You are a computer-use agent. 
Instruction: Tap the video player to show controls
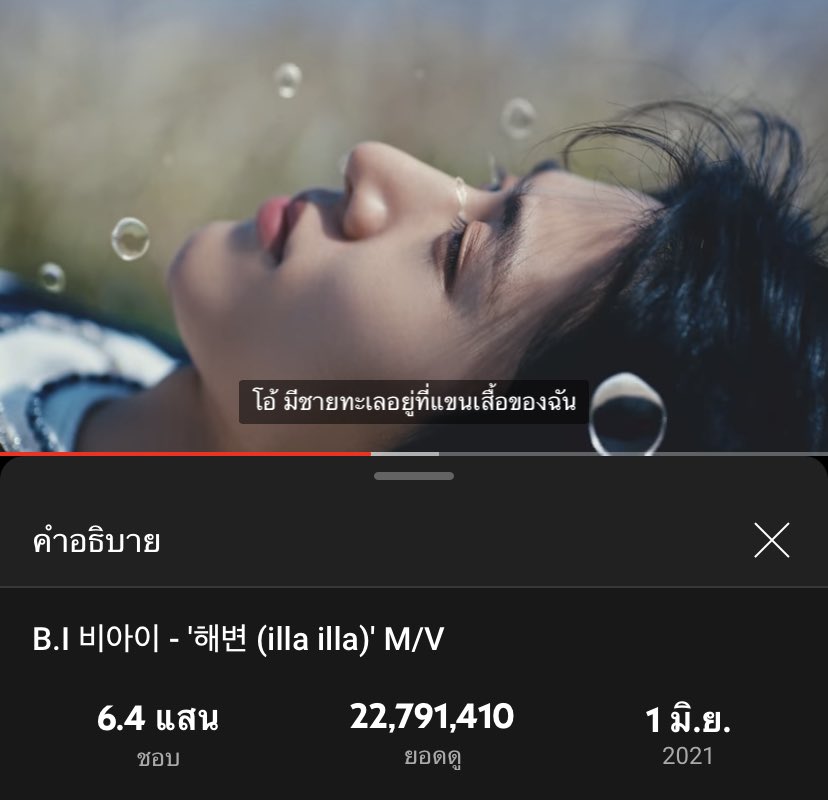click(414, 220)
